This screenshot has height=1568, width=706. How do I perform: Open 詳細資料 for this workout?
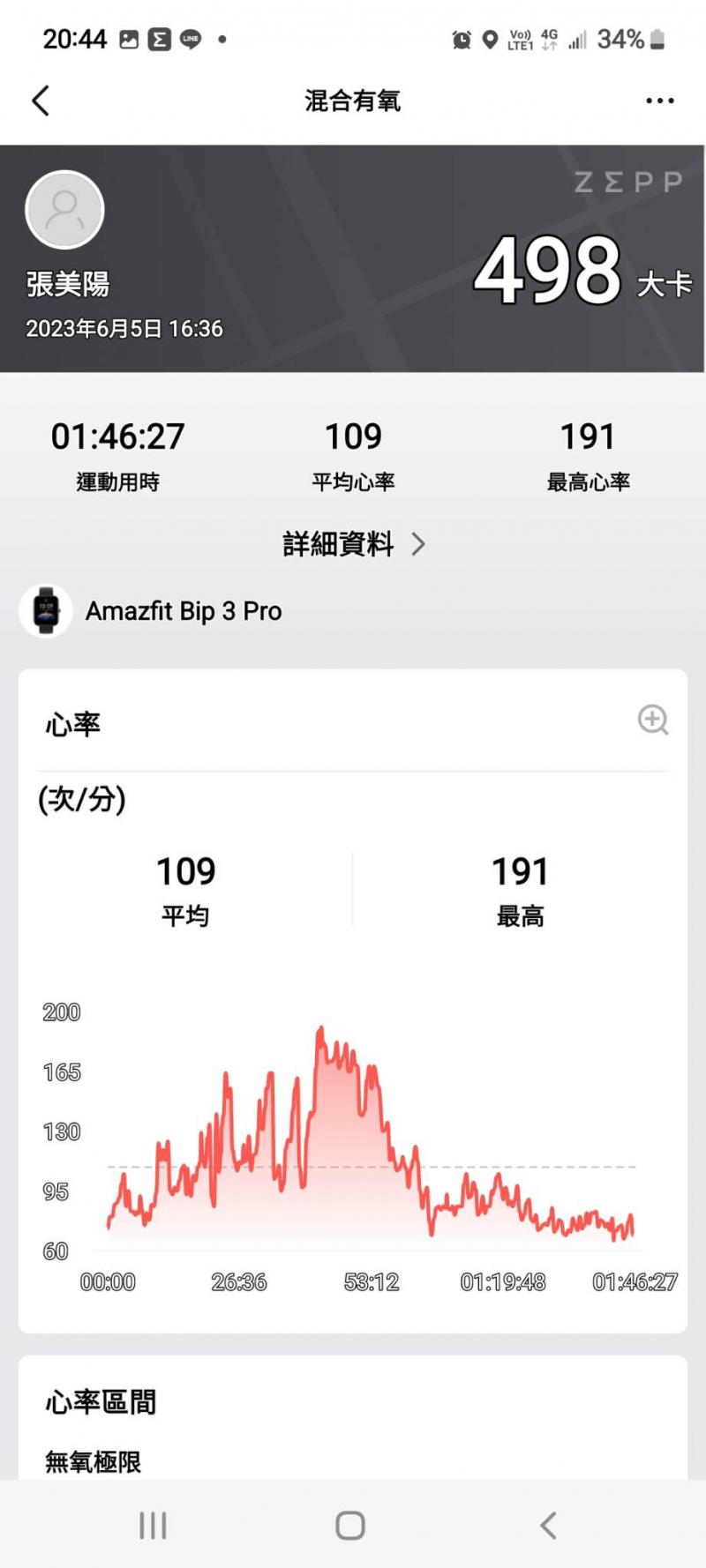tap(353, 544)
